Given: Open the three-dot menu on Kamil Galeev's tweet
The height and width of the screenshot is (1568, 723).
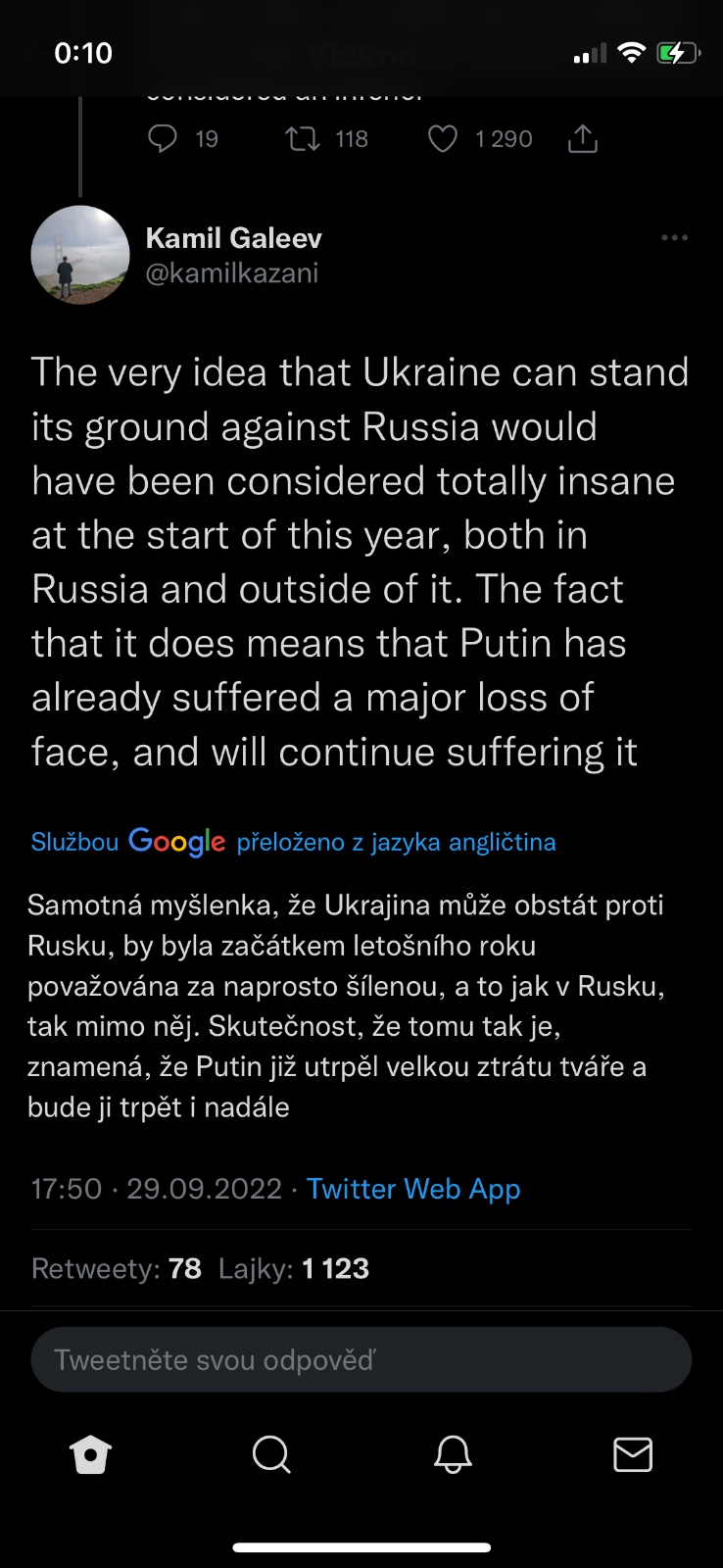Looking at the screenshot, I should [x=674, y=238].
